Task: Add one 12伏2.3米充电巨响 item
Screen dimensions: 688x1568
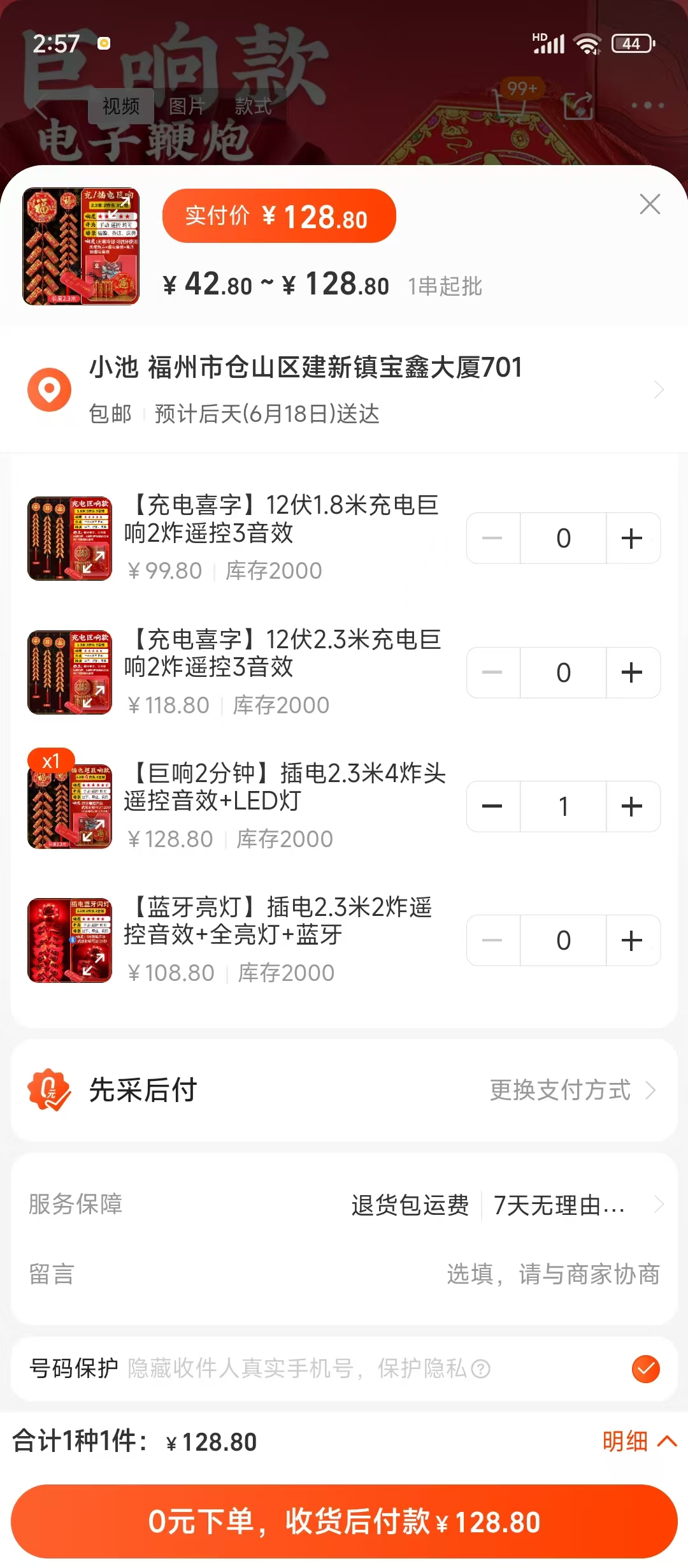Action: (632, 672)
